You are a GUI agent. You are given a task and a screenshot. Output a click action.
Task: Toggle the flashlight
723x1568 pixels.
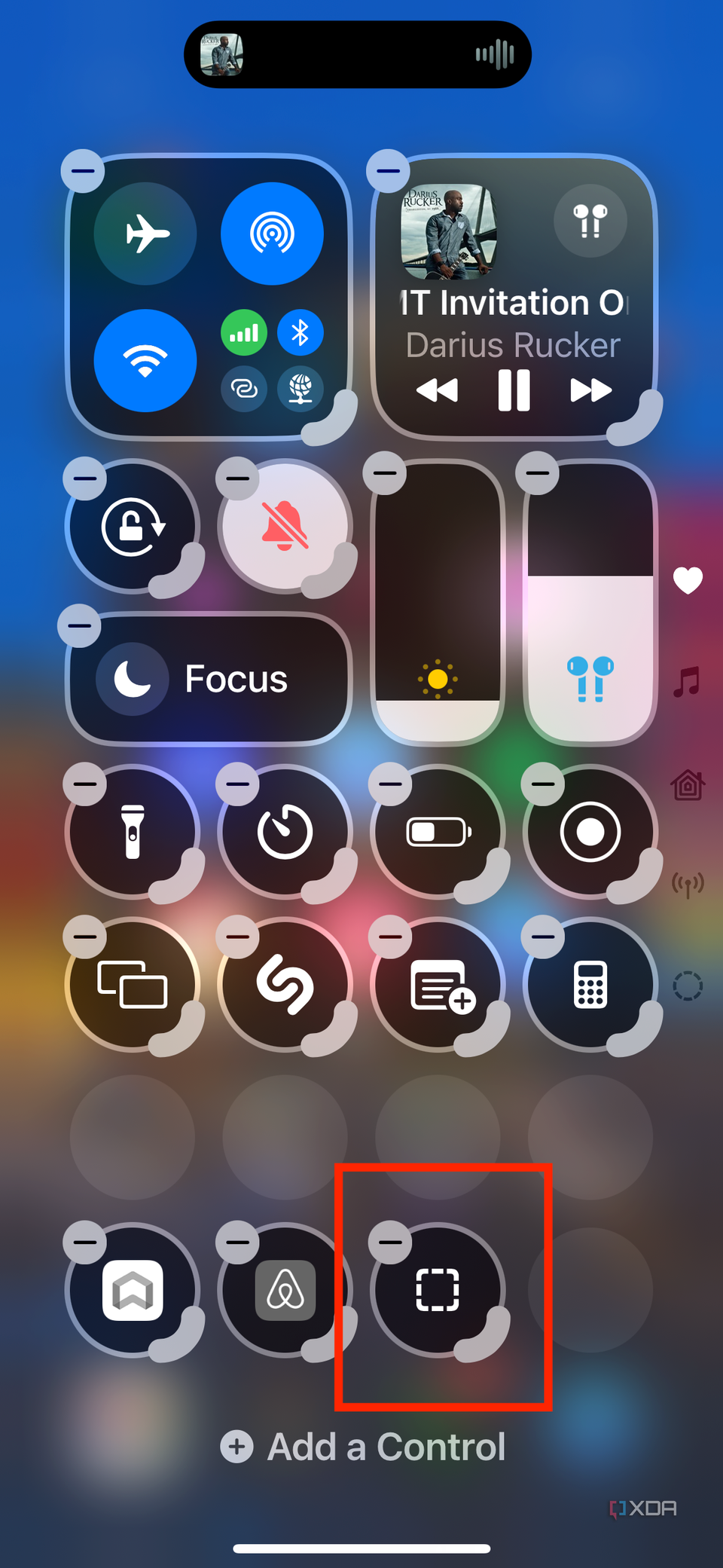tap(133, 832)
